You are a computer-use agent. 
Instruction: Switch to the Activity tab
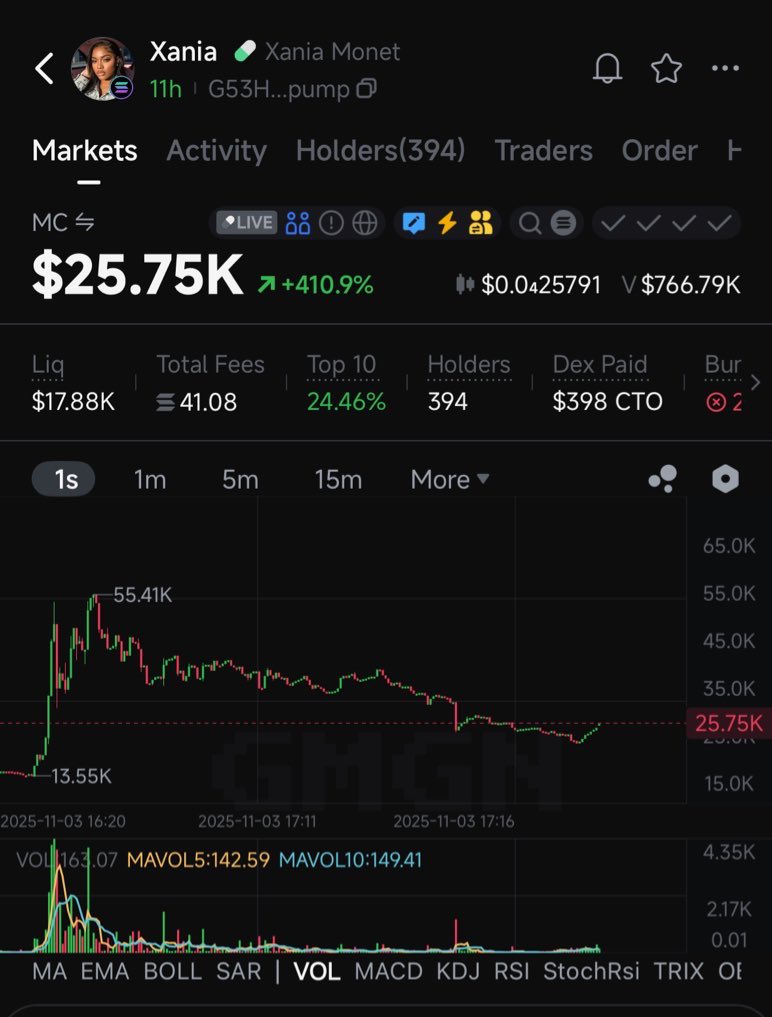[x=216, y=151]
